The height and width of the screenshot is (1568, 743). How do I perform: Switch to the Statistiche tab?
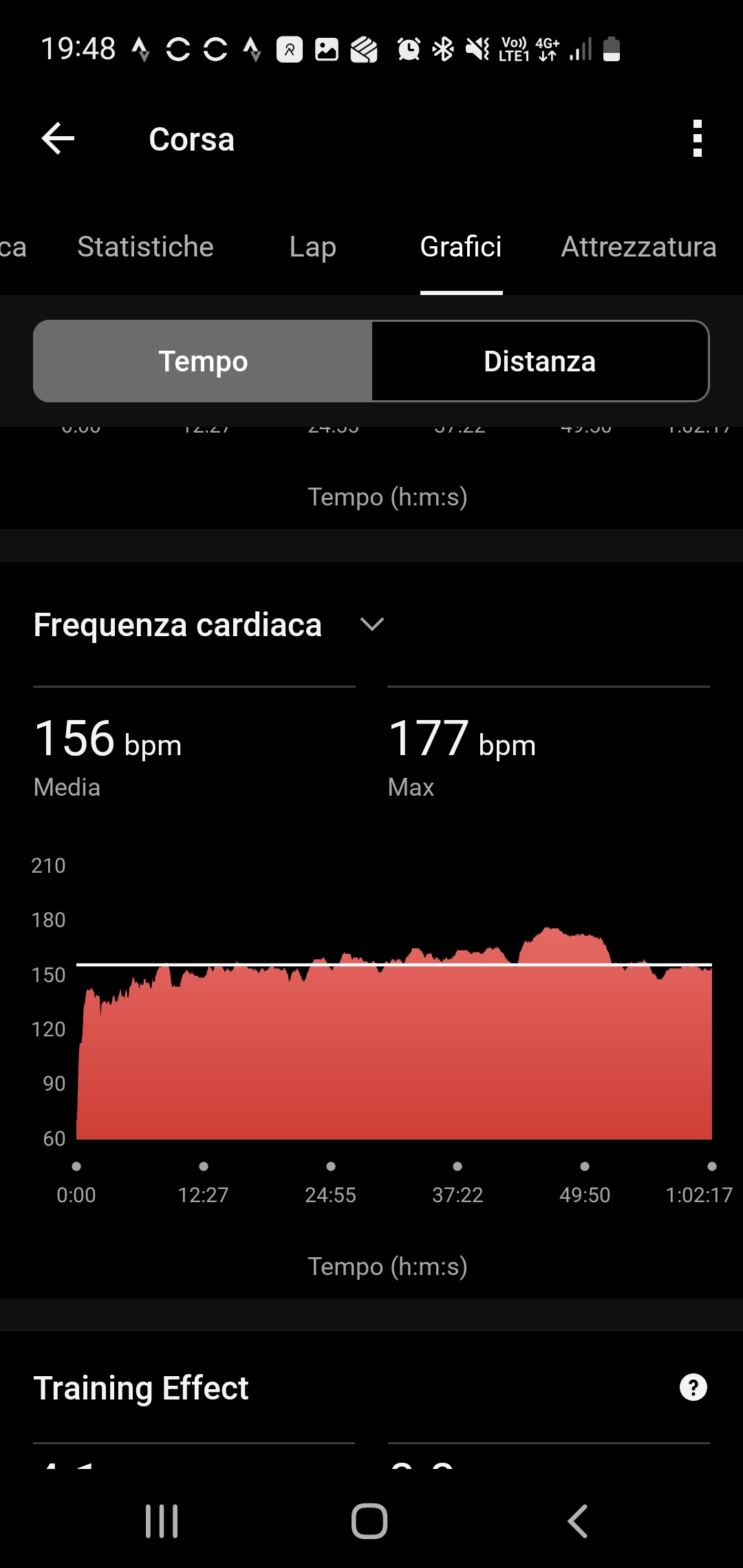click(x=145, y=247)
